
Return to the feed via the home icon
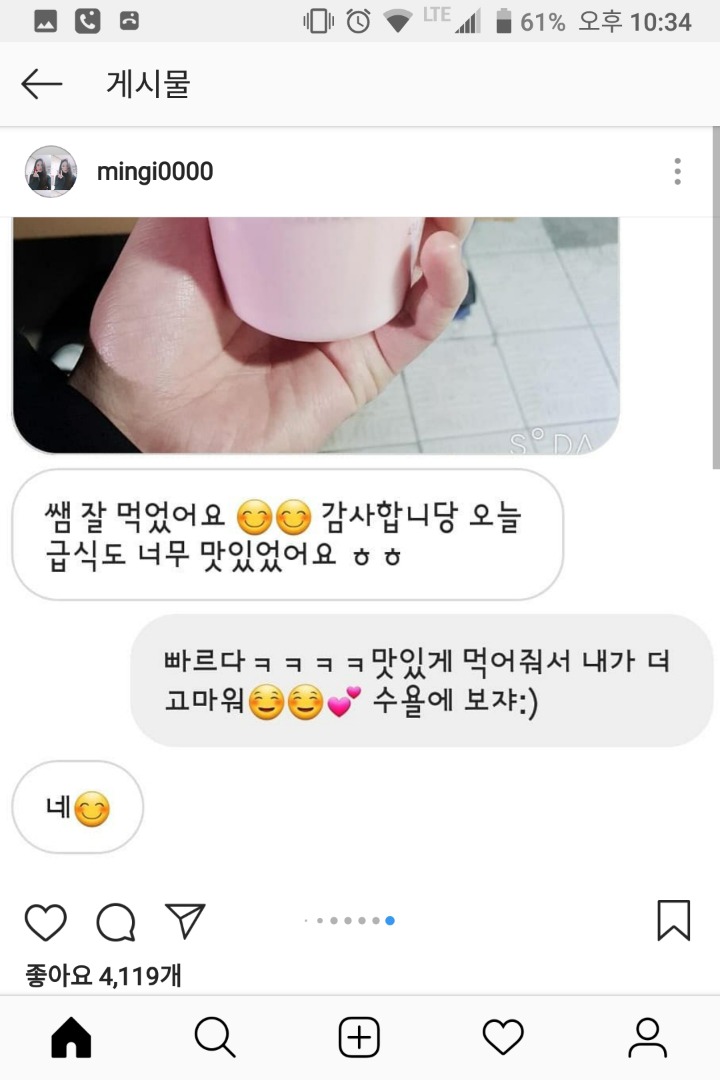click(71, 1037)
